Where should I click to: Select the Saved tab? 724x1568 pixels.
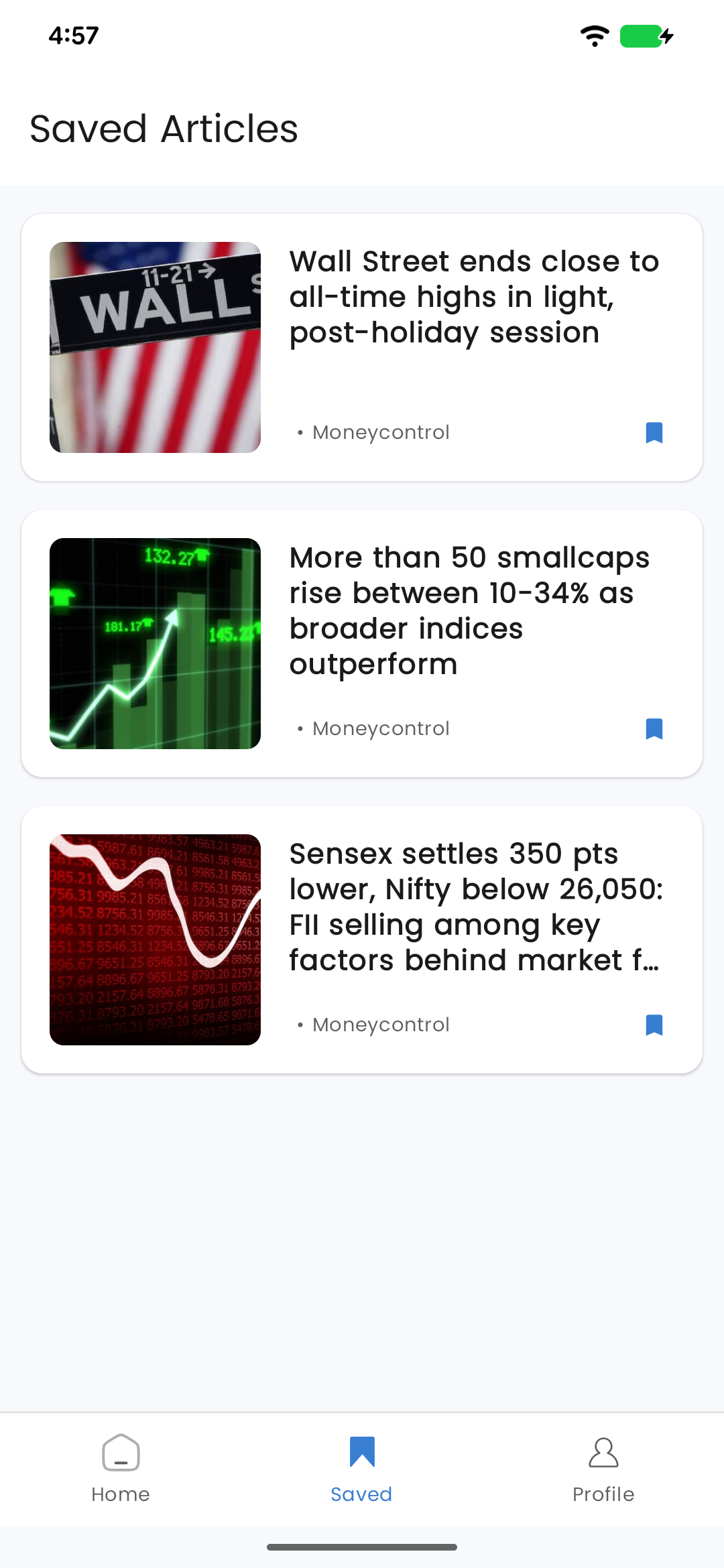point(362,1469)
